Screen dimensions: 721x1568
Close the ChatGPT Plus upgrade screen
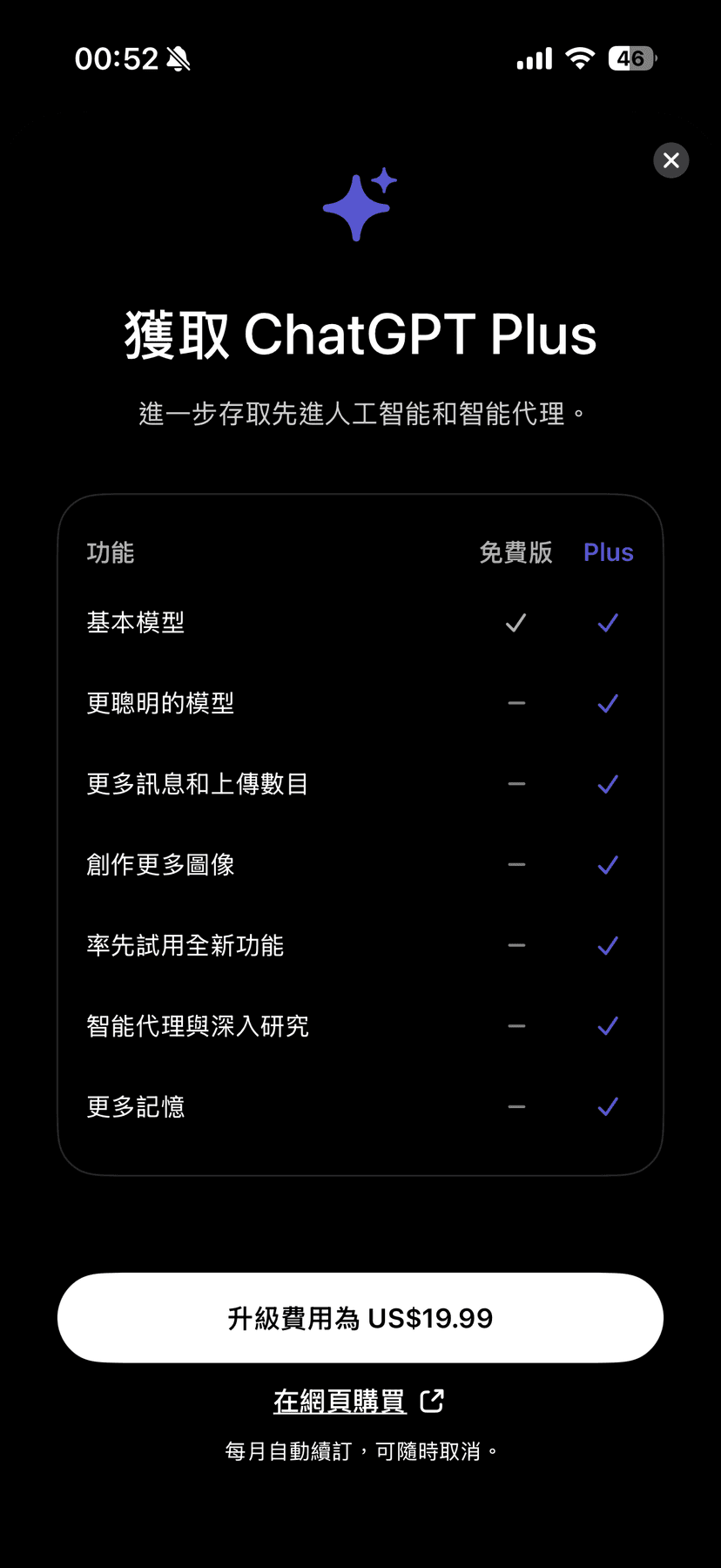670,160
